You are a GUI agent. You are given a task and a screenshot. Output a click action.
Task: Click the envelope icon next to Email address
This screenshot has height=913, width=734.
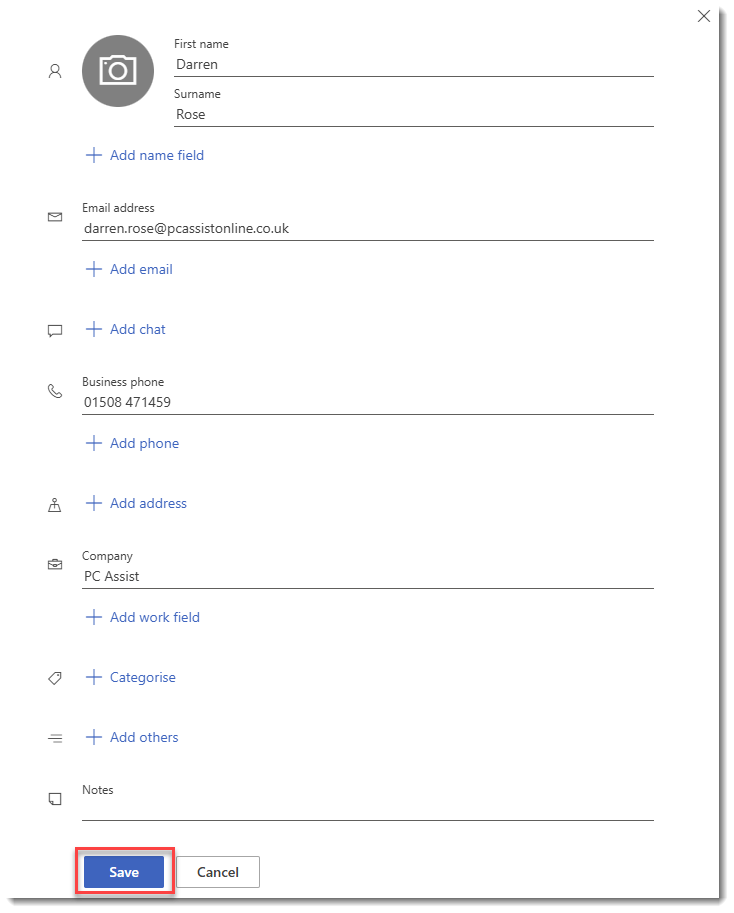point(55,217)
